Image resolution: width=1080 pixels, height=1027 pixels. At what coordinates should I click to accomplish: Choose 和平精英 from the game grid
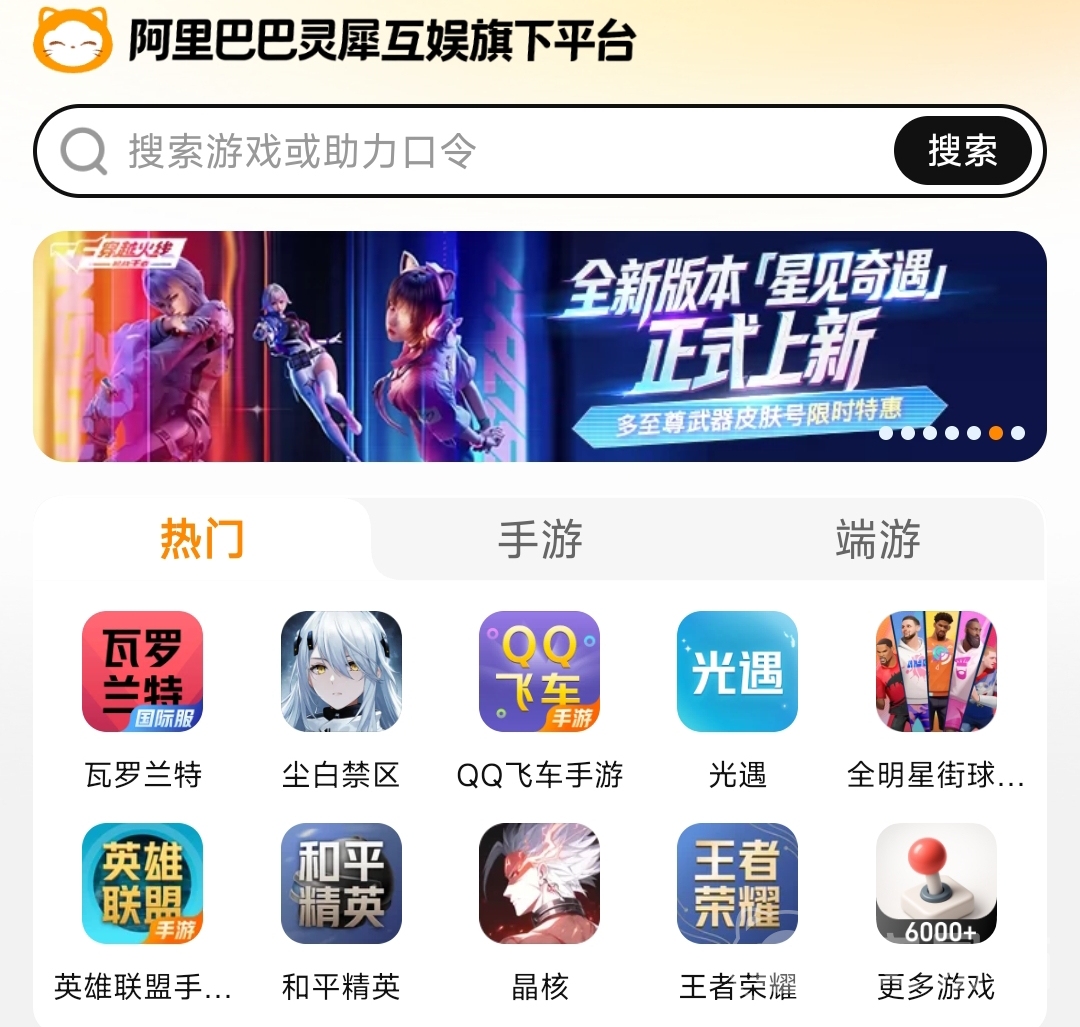pos(341,884)
